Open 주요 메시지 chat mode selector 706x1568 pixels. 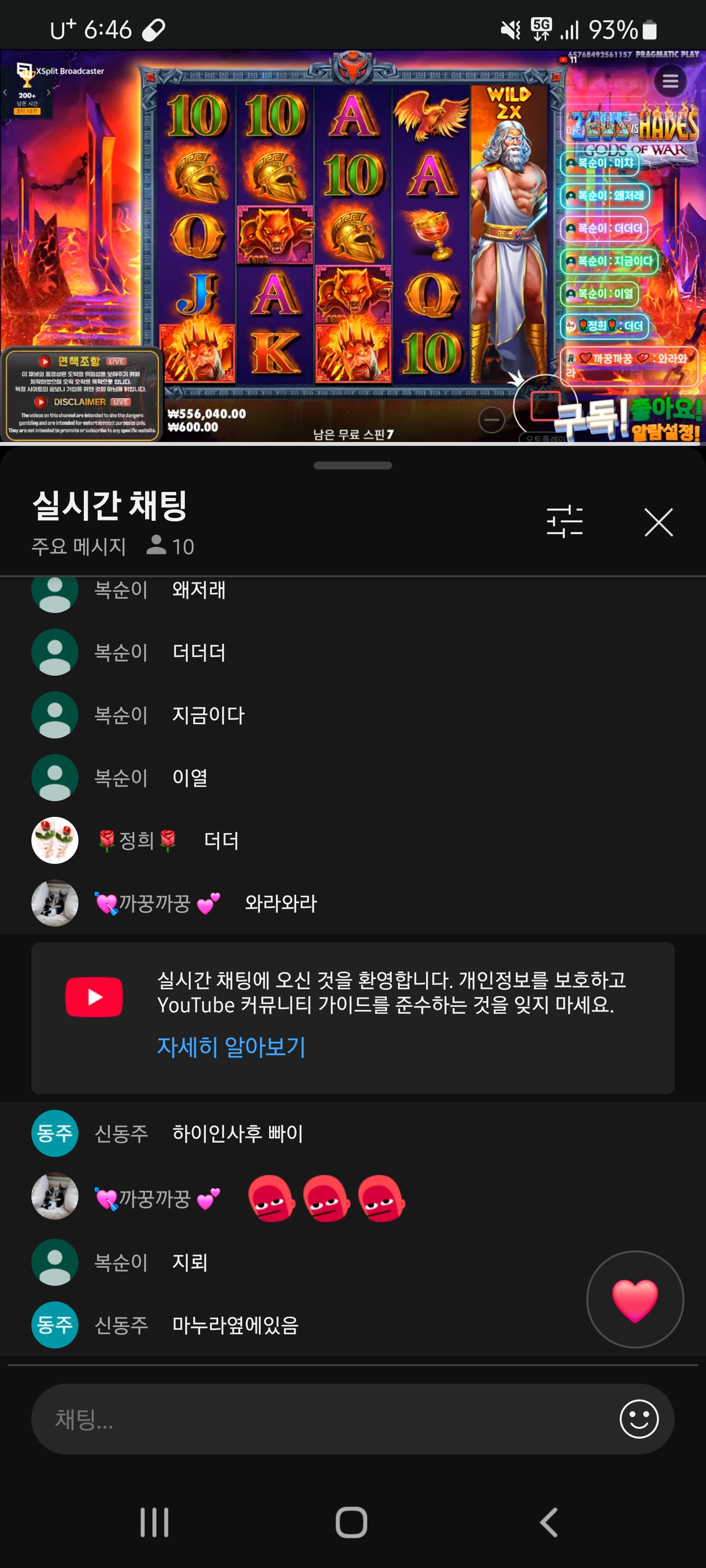[79, 547]
